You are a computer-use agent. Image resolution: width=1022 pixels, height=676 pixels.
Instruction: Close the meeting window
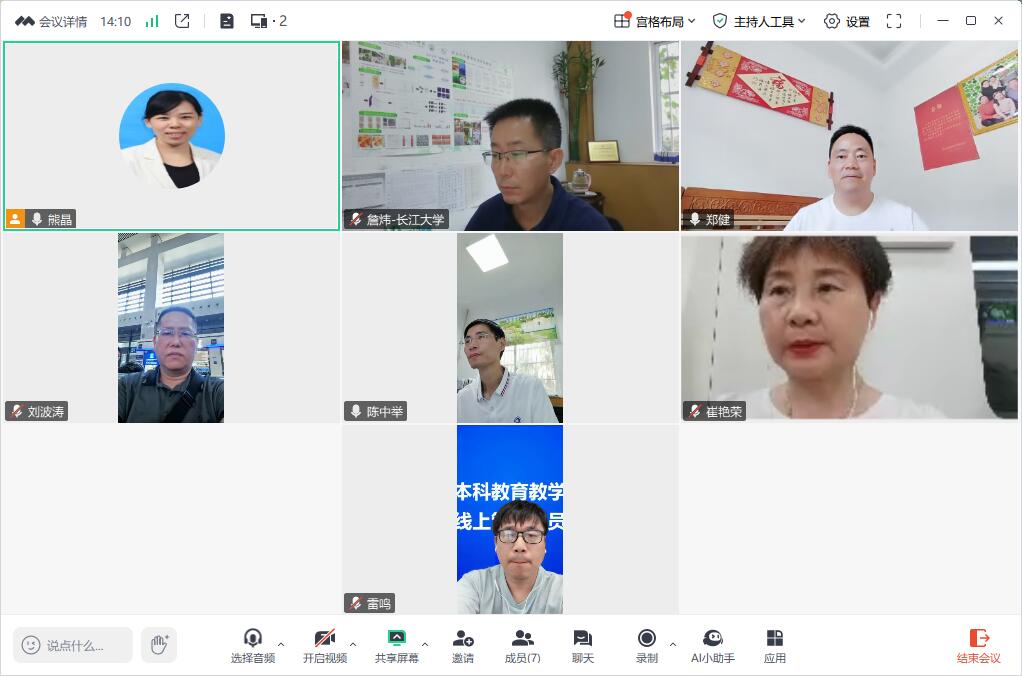coord(998,21)
